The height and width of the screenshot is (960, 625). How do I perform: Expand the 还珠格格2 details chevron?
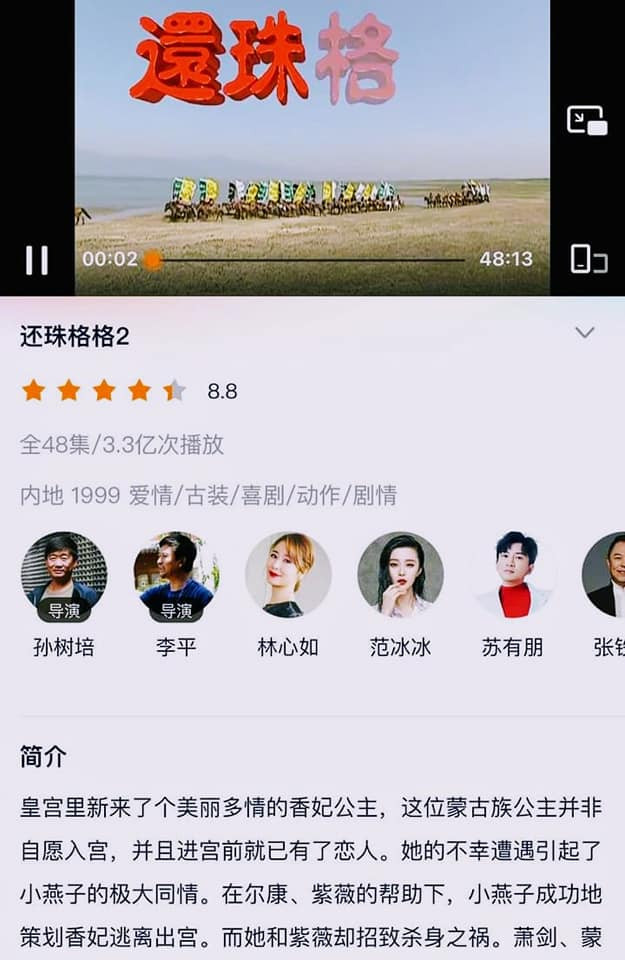(x=585, y=333)
